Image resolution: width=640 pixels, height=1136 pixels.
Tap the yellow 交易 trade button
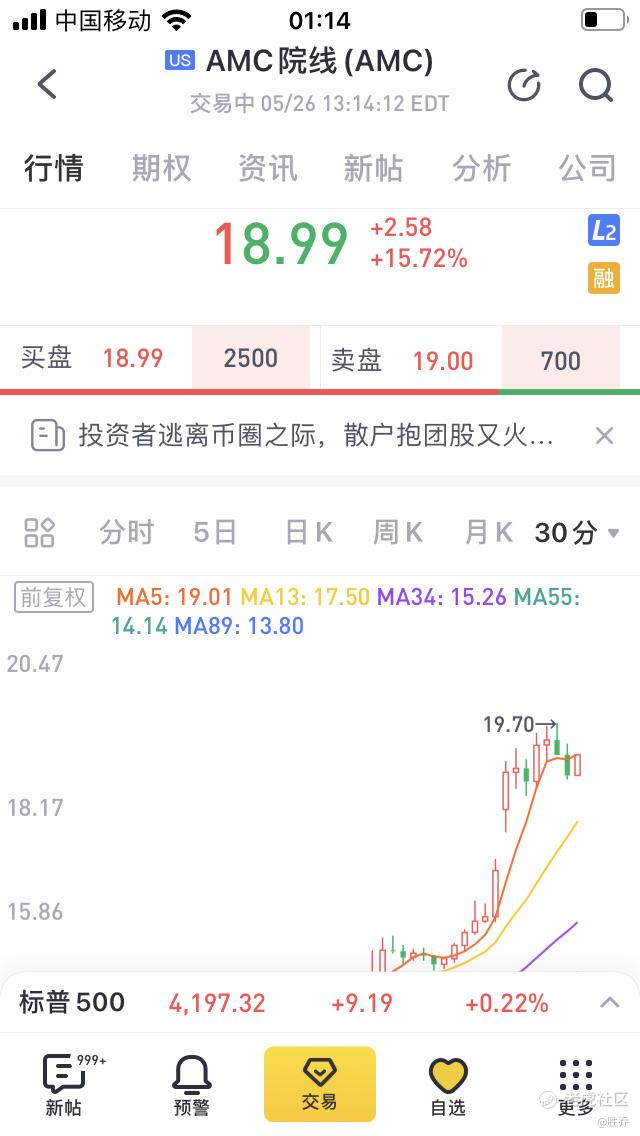click(x=320, y=1084)
